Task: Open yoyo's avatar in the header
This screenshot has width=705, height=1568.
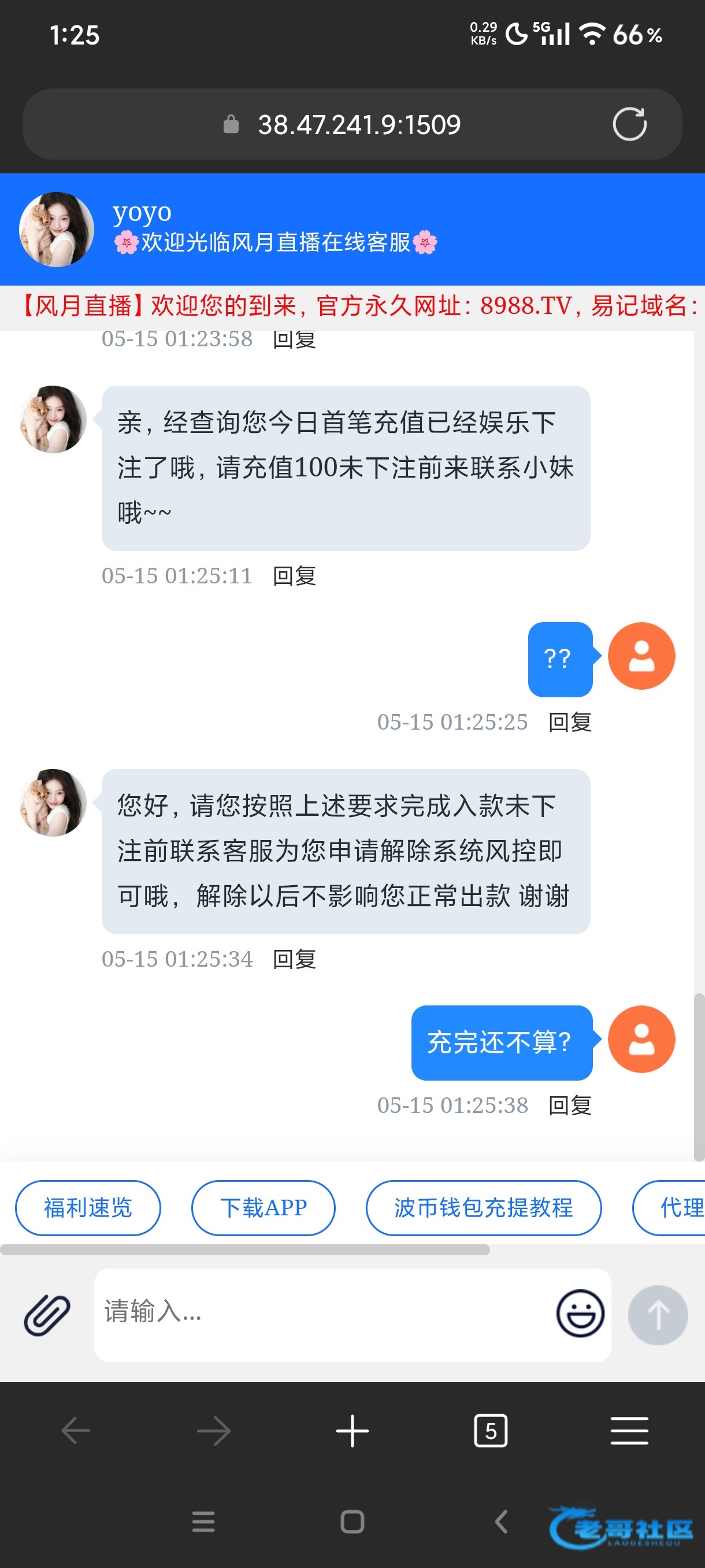Action: click(57, 230)
